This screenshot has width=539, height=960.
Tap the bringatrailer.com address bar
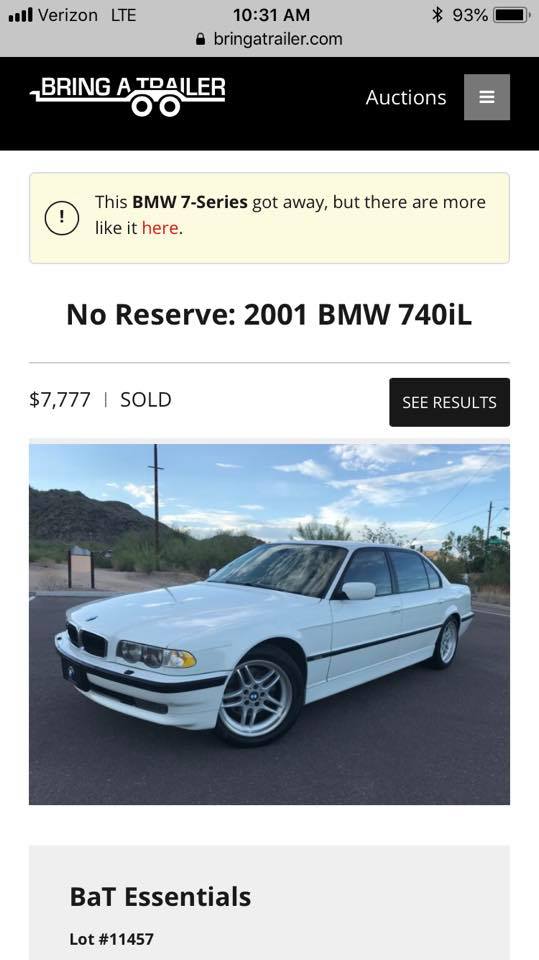[x=270, y=39]
